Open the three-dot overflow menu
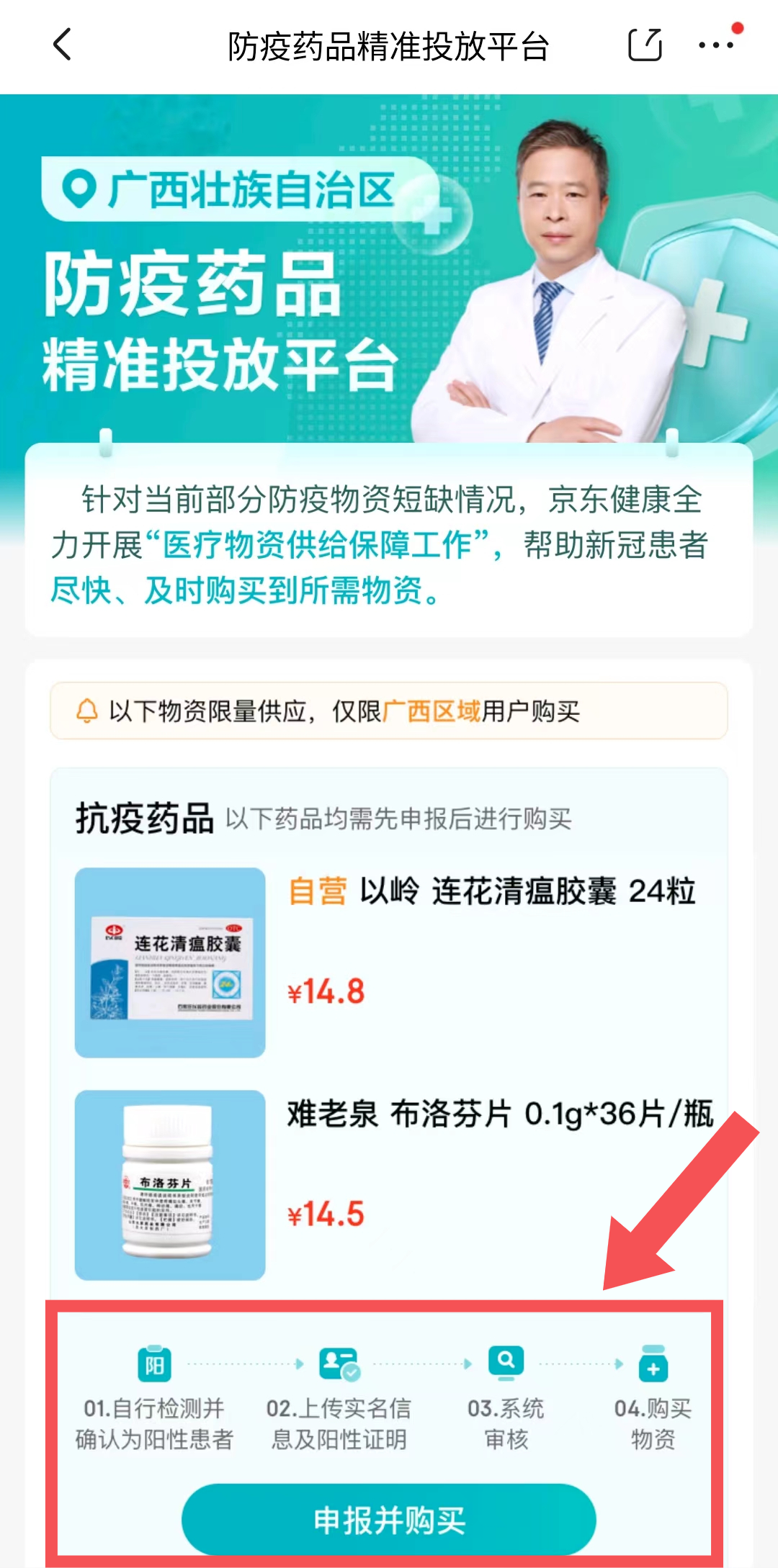Screen dimensions: 778x1568 coord(716,45)
